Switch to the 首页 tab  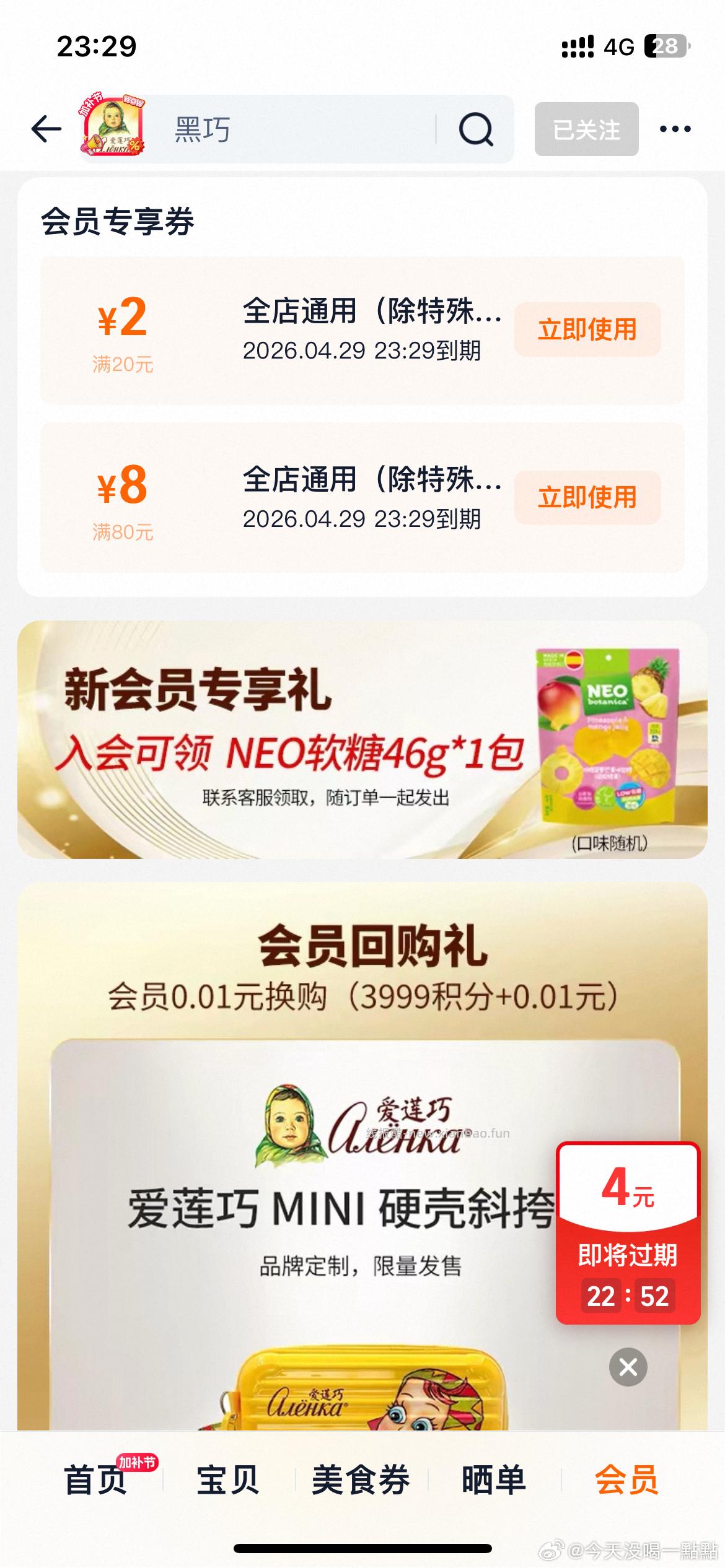coord(97,1480)
